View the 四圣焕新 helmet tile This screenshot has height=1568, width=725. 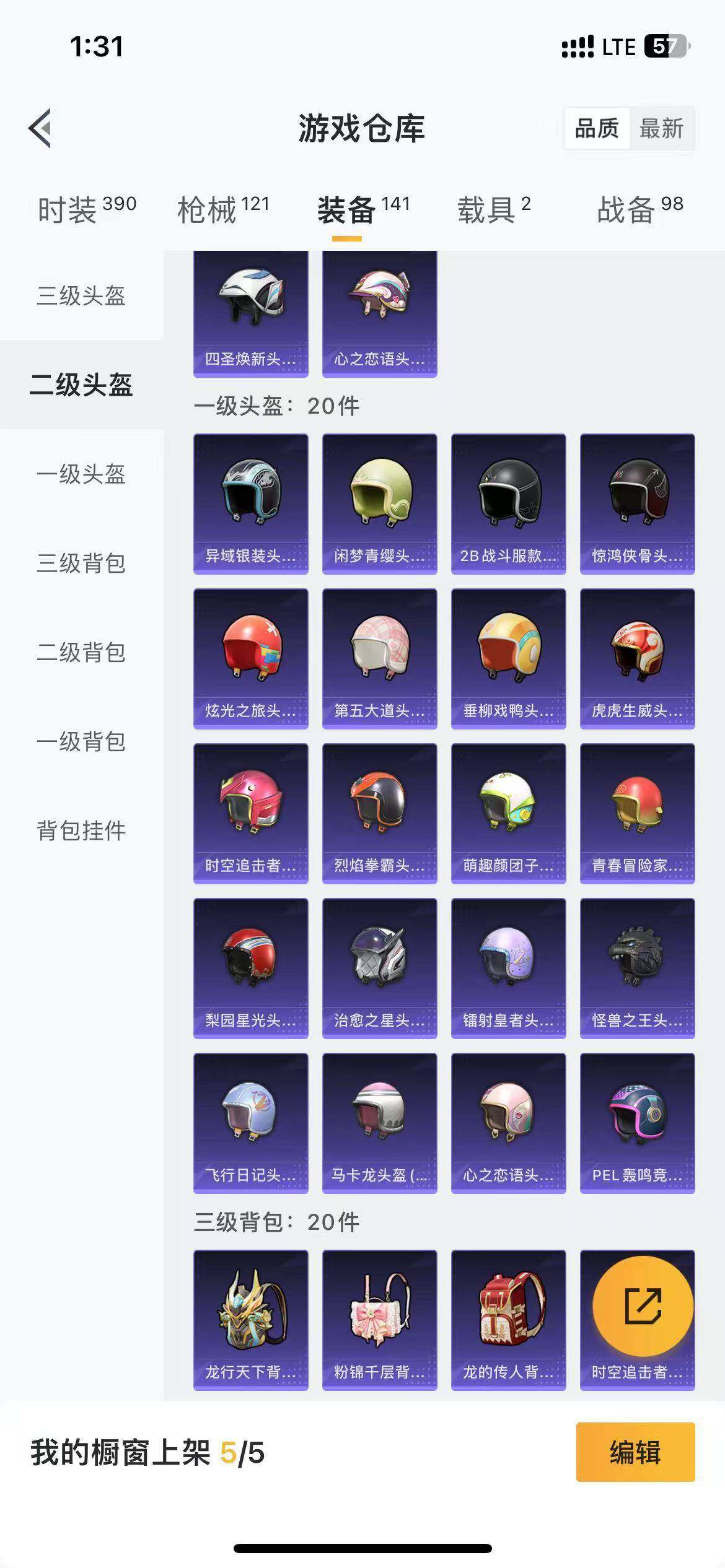click(x=250, y=313)
